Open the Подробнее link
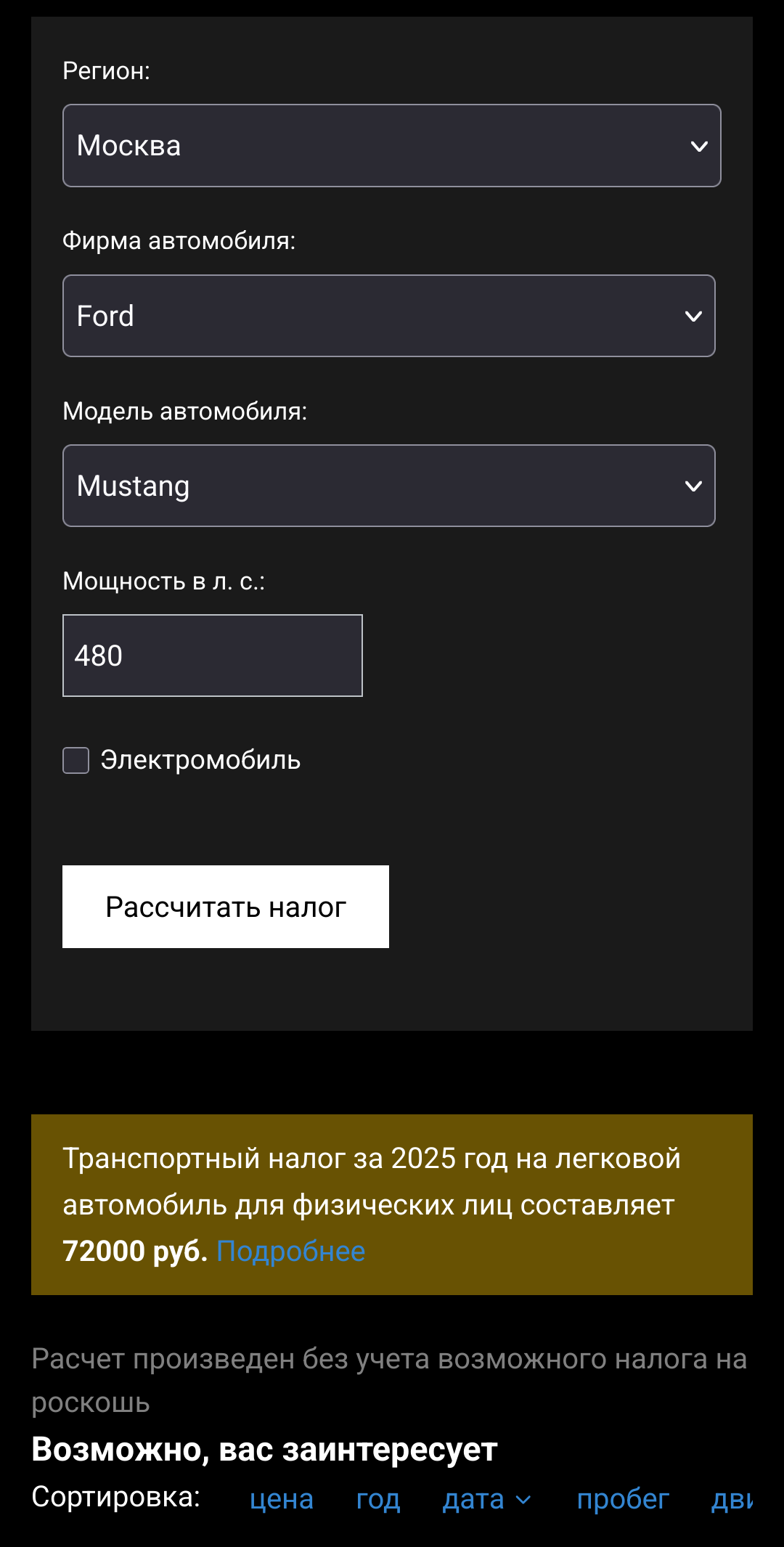The width and height of the screenshot is (784, 1547). pos(291,1251)
